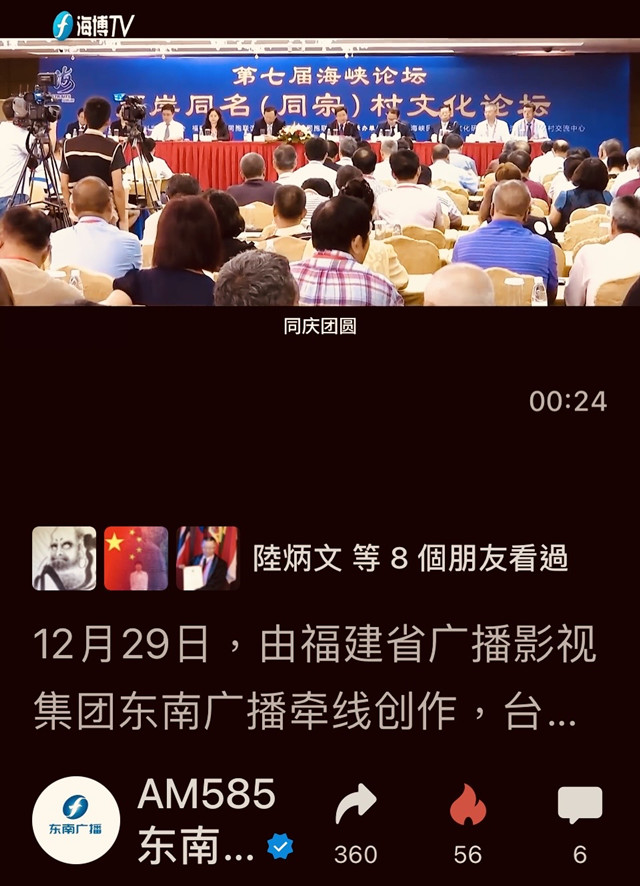View the 8 friends who watched
The image size is (640, 886).
pyautogui.click(x=410, y=558)
